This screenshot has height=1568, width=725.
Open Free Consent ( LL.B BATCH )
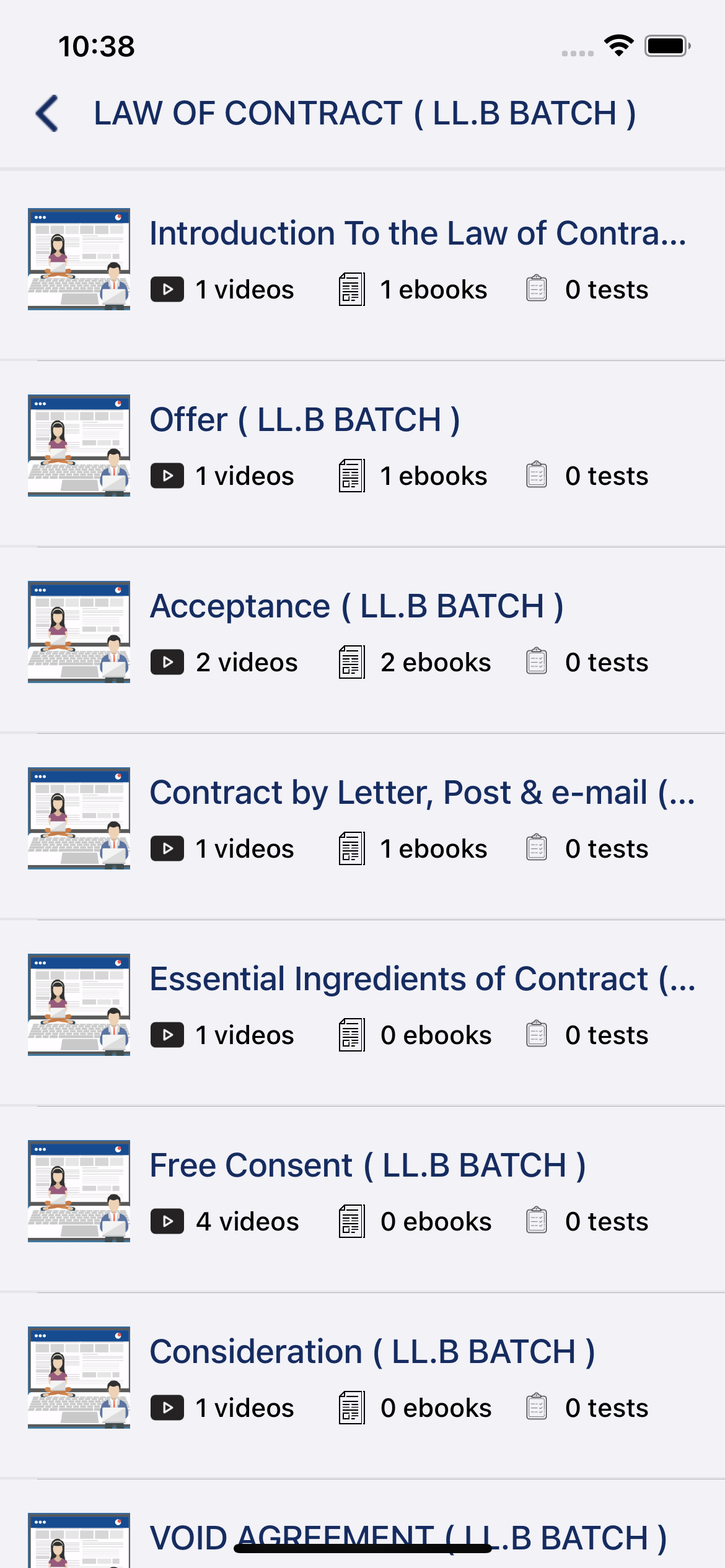tap(370, 1164)
